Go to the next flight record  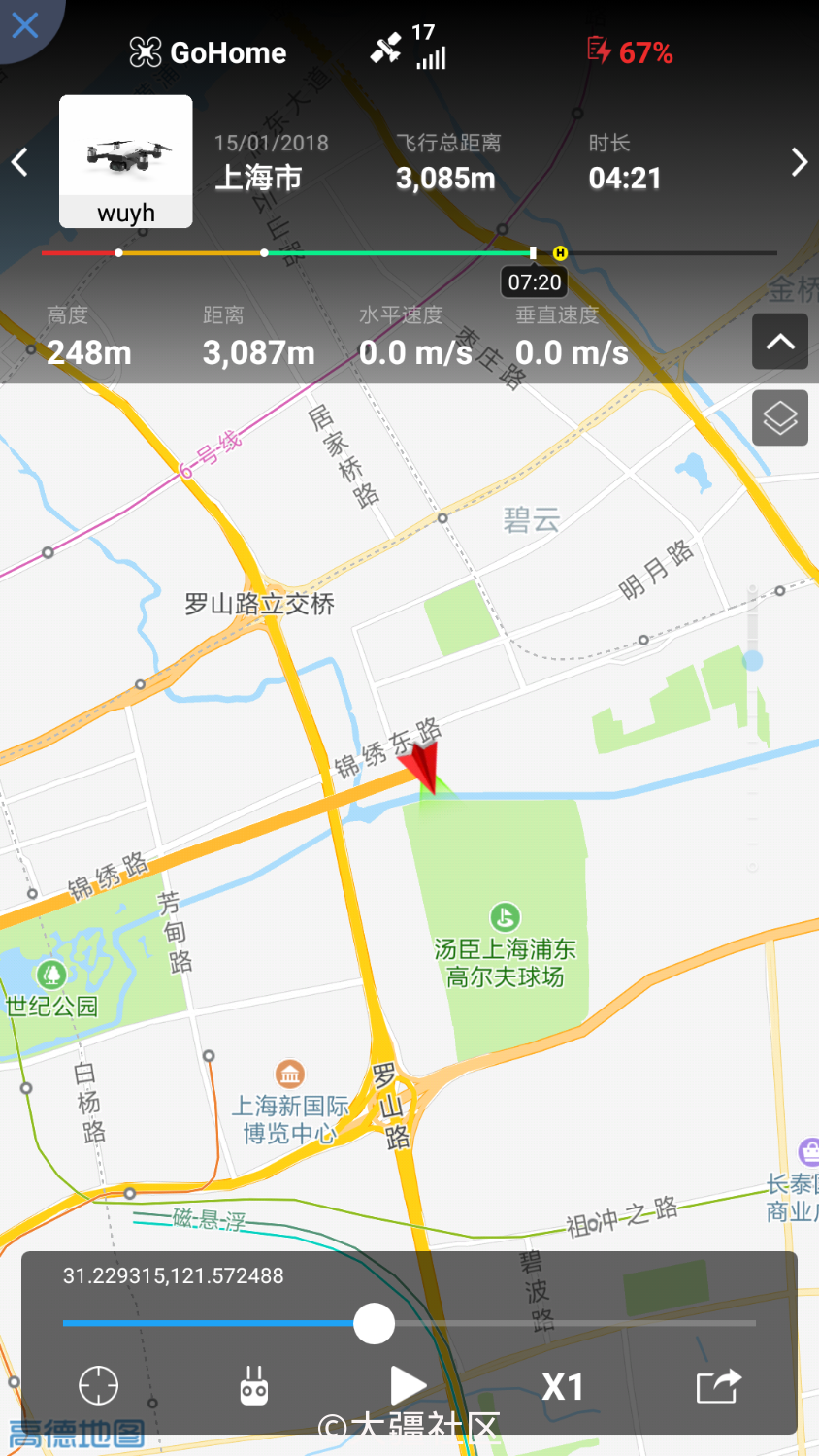799,162
